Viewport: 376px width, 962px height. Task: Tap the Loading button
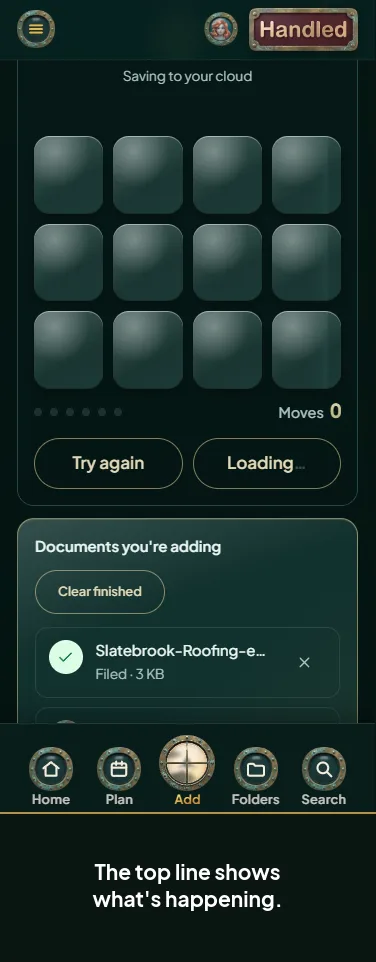(267, 463)
